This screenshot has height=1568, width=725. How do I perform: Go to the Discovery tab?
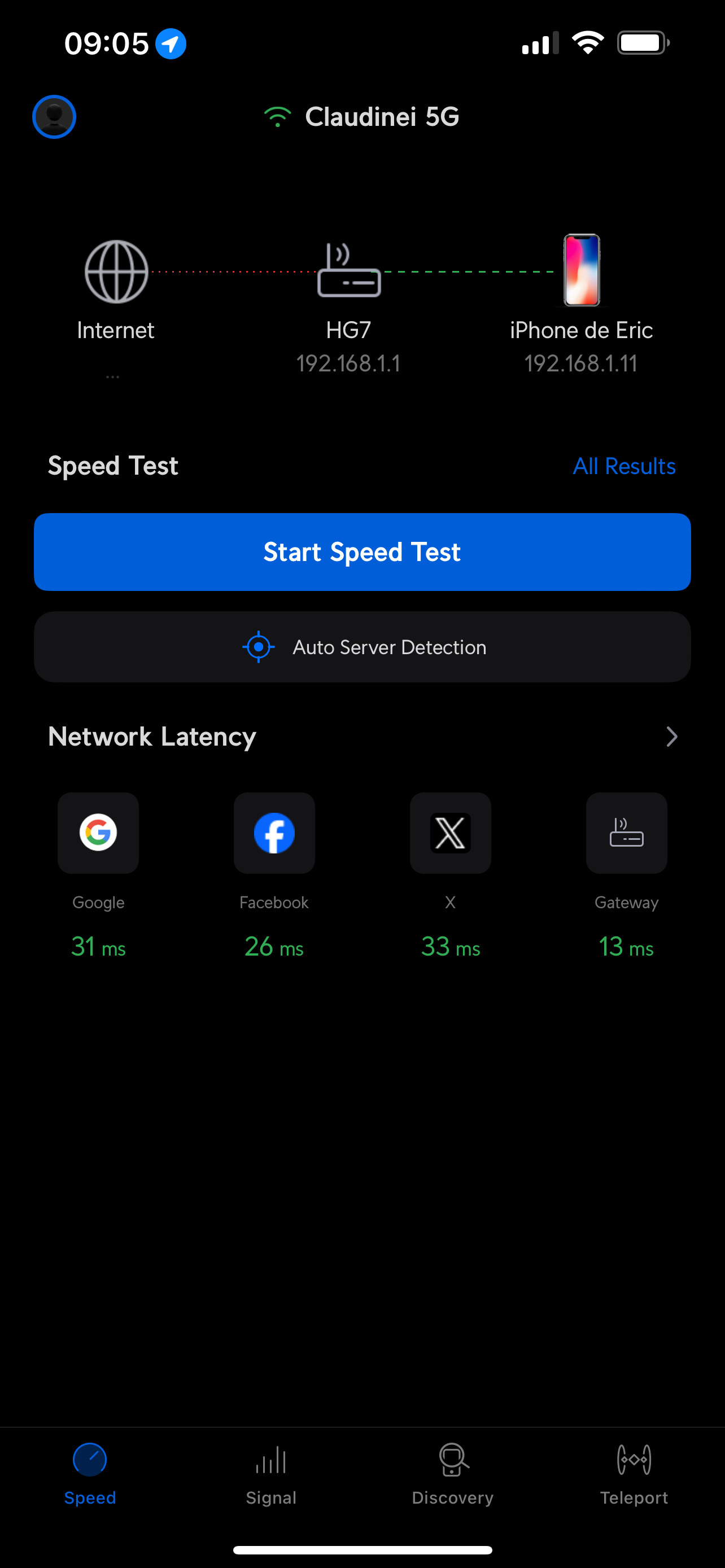(x=452, y=1472)
